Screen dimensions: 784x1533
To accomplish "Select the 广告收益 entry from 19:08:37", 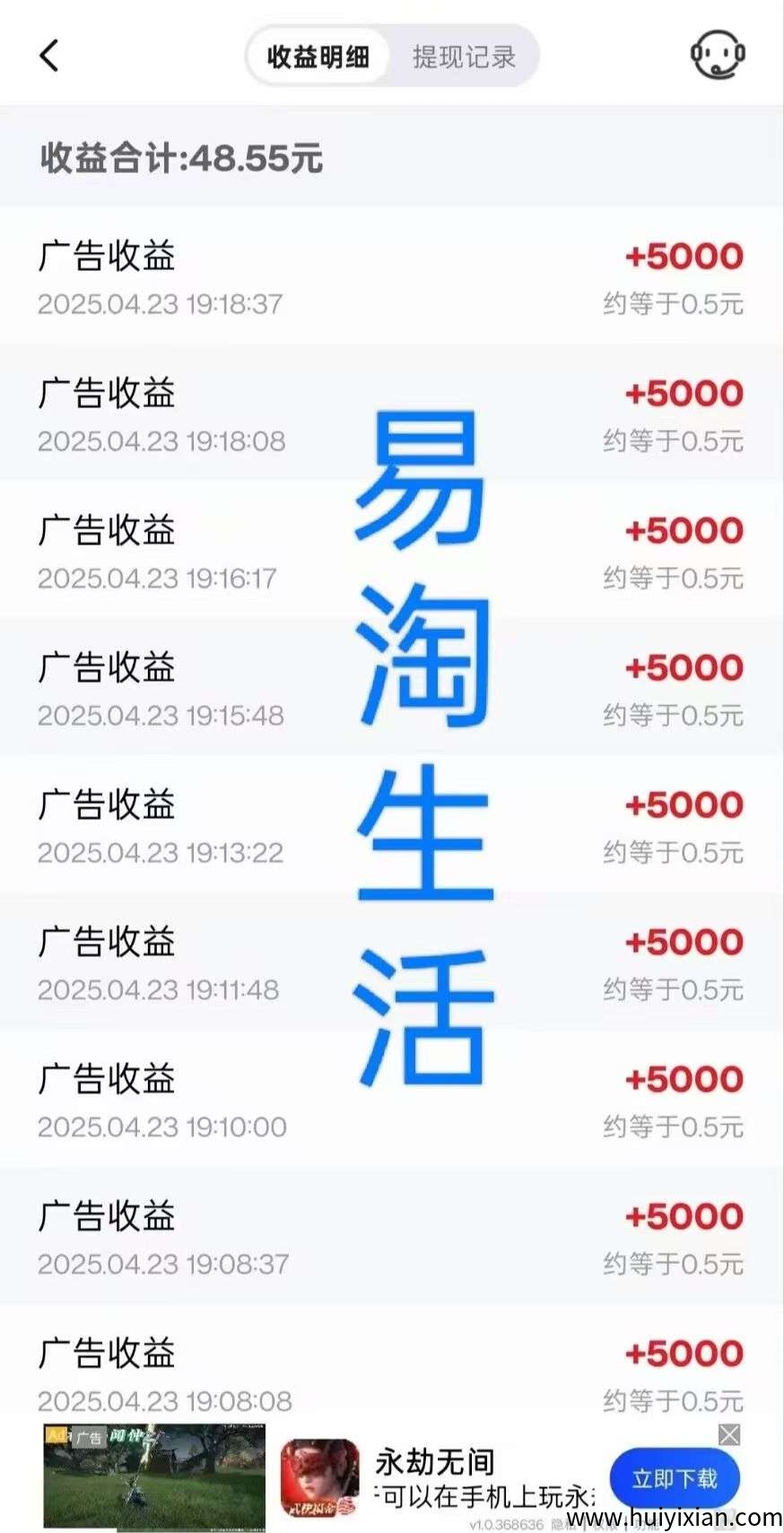I will click(x=106, y=1215).
